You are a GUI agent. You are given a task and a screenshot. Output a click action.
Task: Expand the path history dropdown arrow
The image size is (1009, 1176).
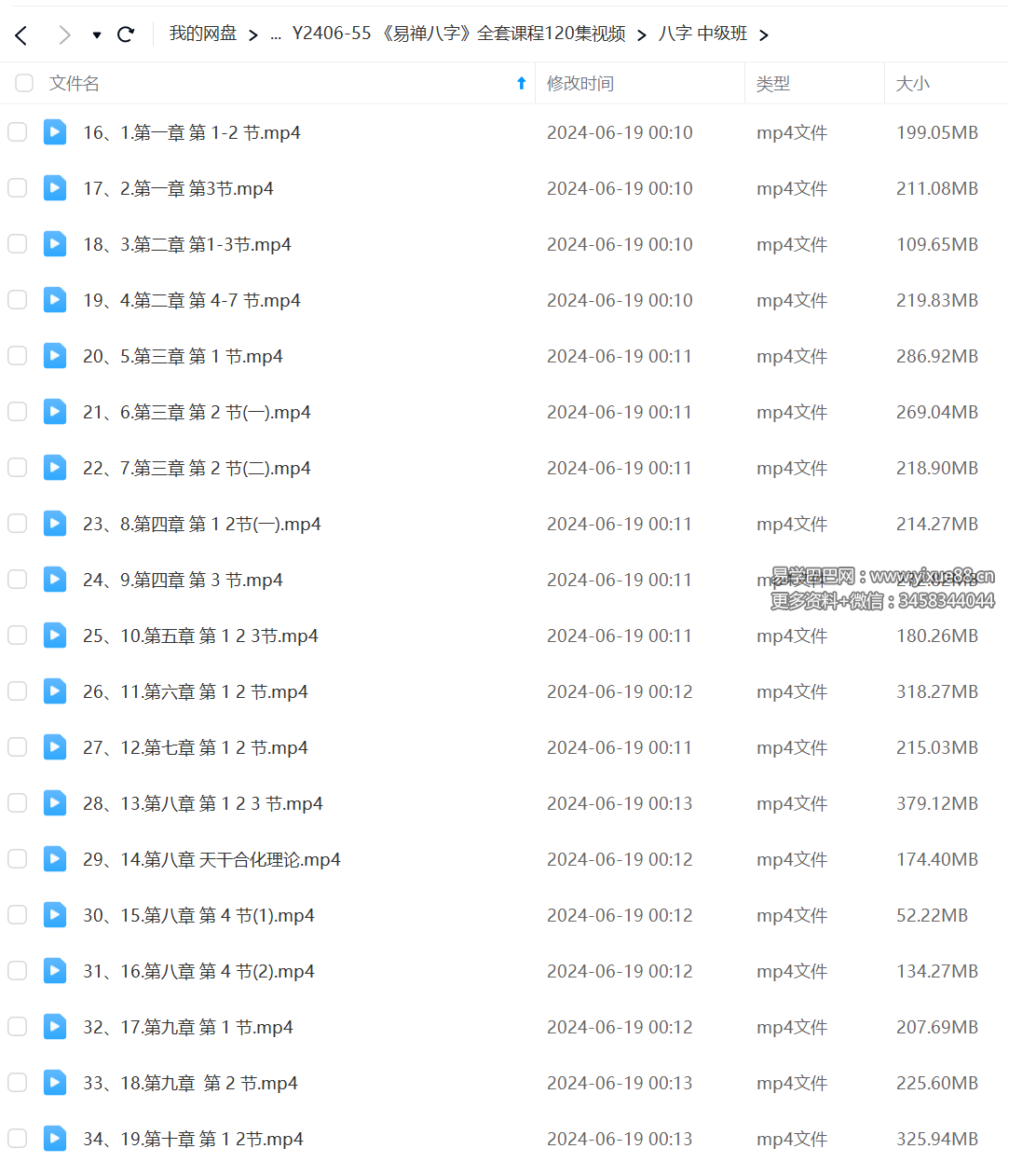(x=96, y=35)
